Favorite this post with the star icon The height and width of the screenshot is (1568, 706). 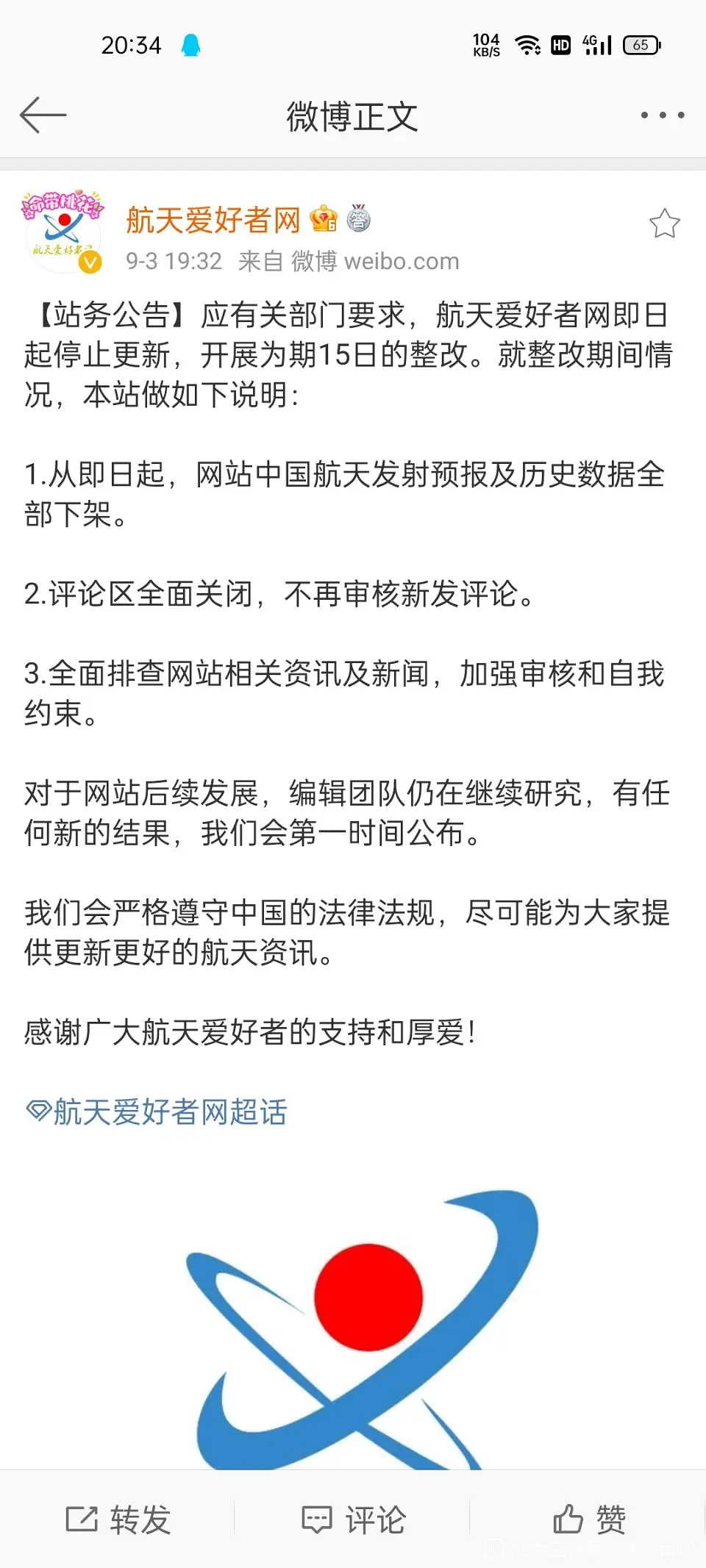click(x=664, y=223)
